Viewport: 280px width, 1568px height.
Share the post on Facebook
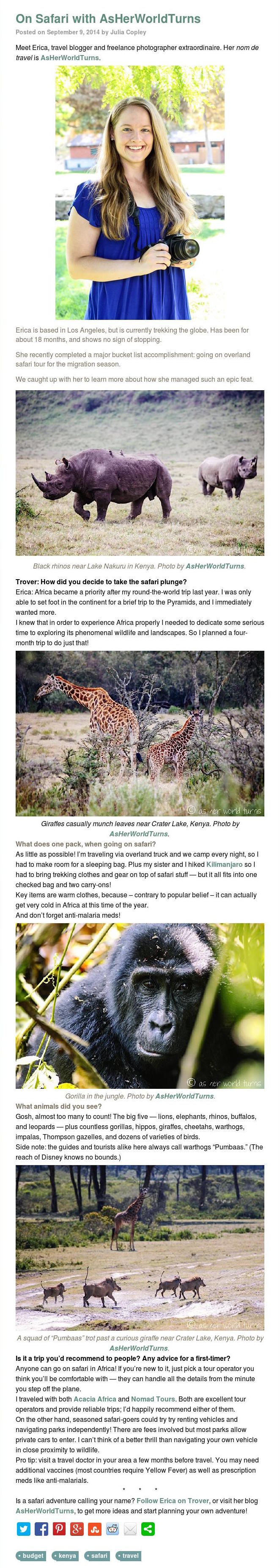click(41, 1529)
